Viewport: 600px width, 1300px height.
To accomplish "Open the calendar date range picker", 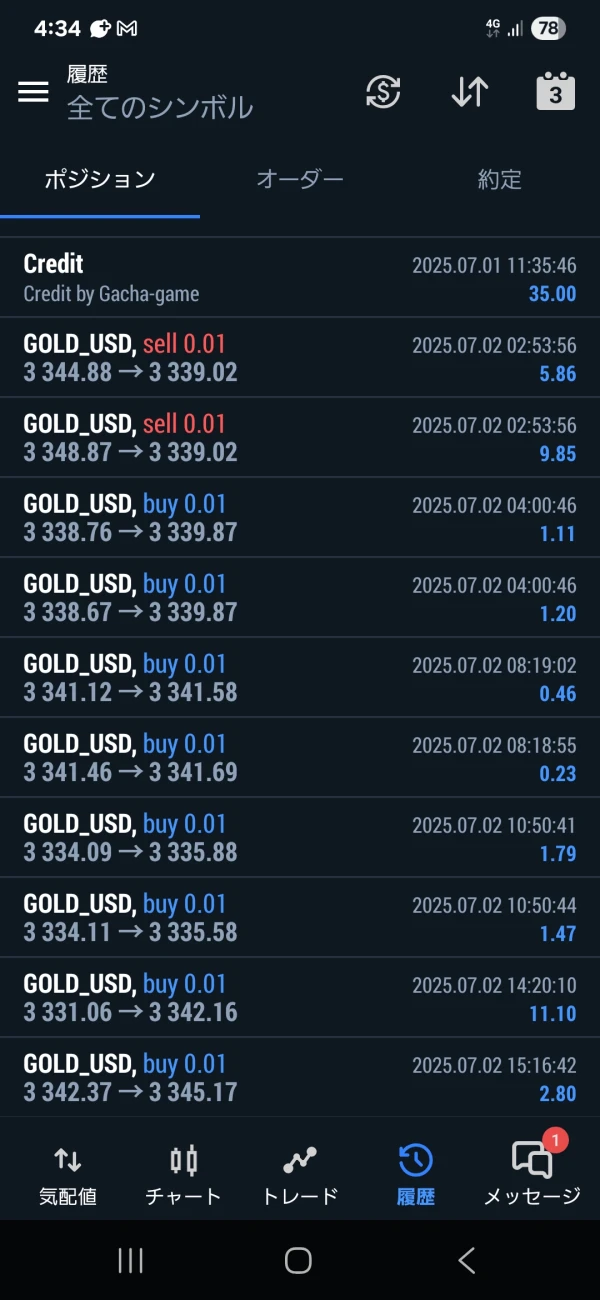I will coord(556,92).
